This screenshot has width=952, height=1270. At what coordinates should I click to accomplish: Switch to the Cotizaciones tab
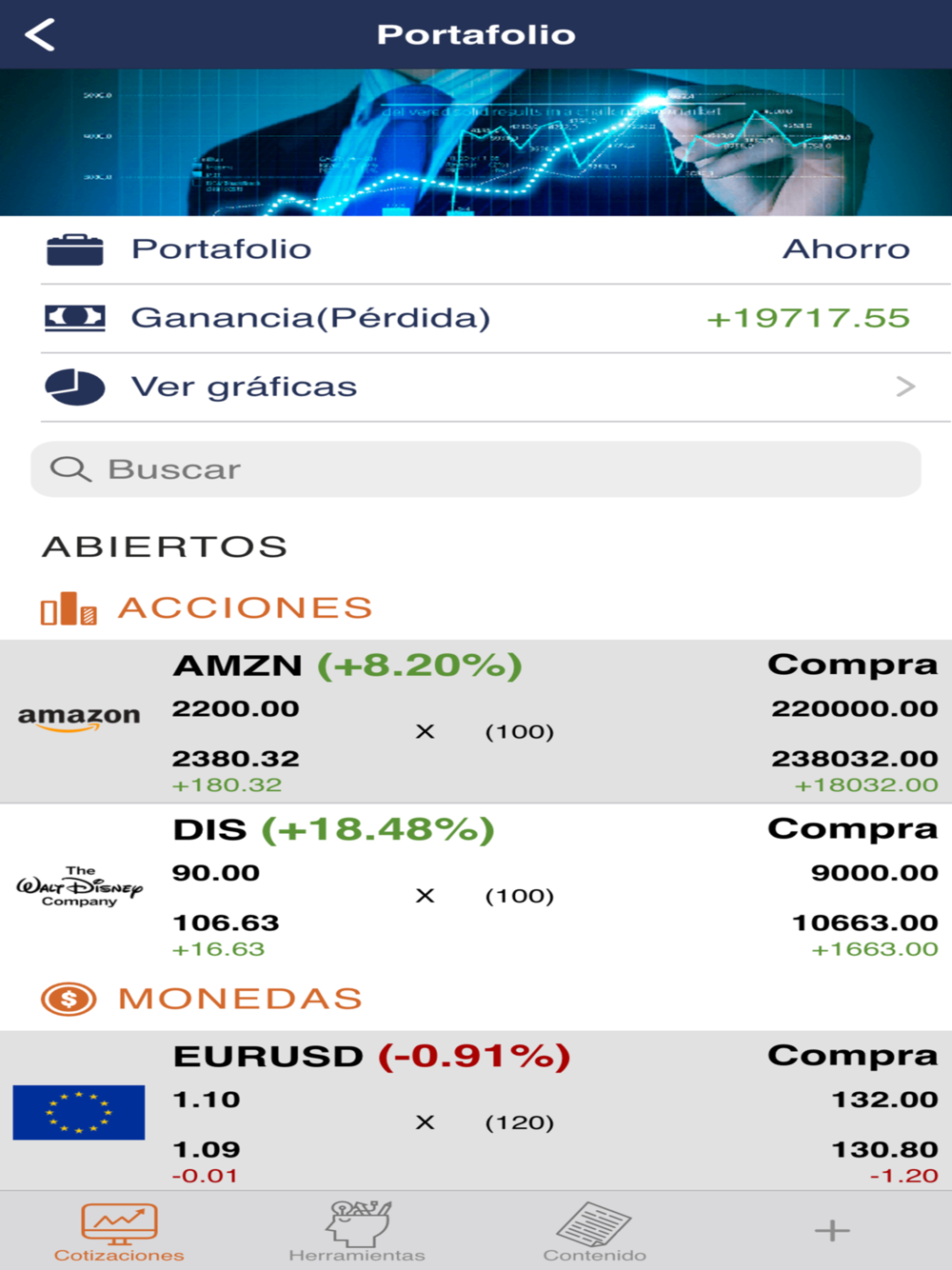tap(119, 1232)
